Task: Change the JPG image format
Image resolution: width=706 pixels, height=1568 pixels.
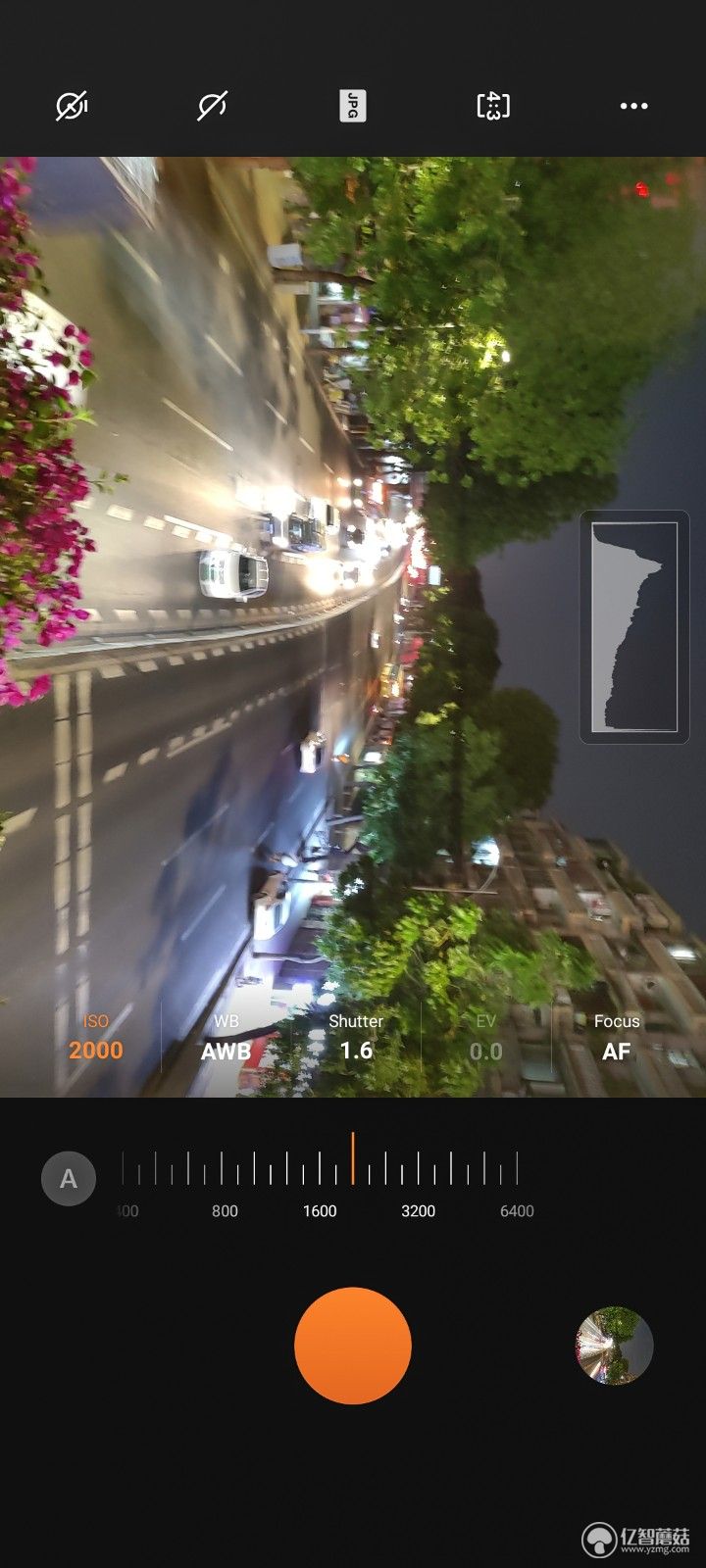Action: [x=352, y=106]
